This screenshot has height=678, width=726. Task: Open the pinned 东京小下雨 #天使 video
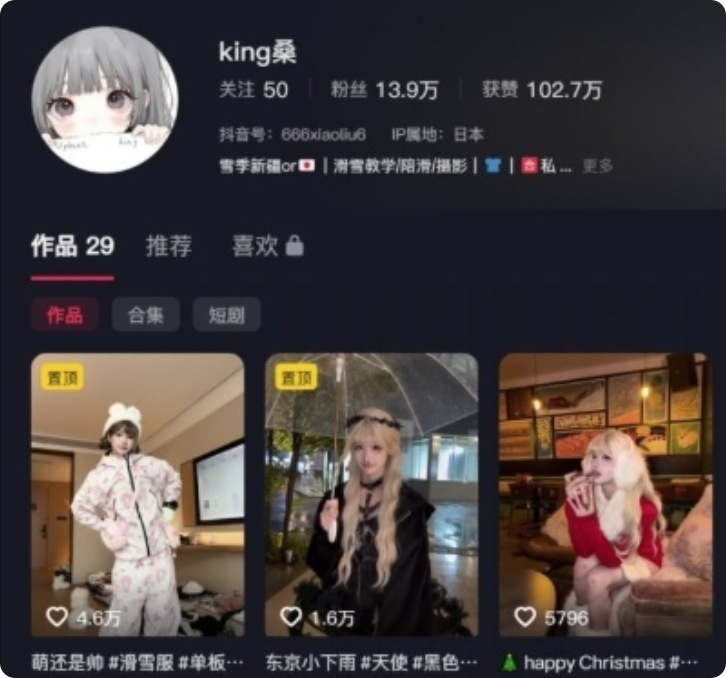[x=371, y=495]
